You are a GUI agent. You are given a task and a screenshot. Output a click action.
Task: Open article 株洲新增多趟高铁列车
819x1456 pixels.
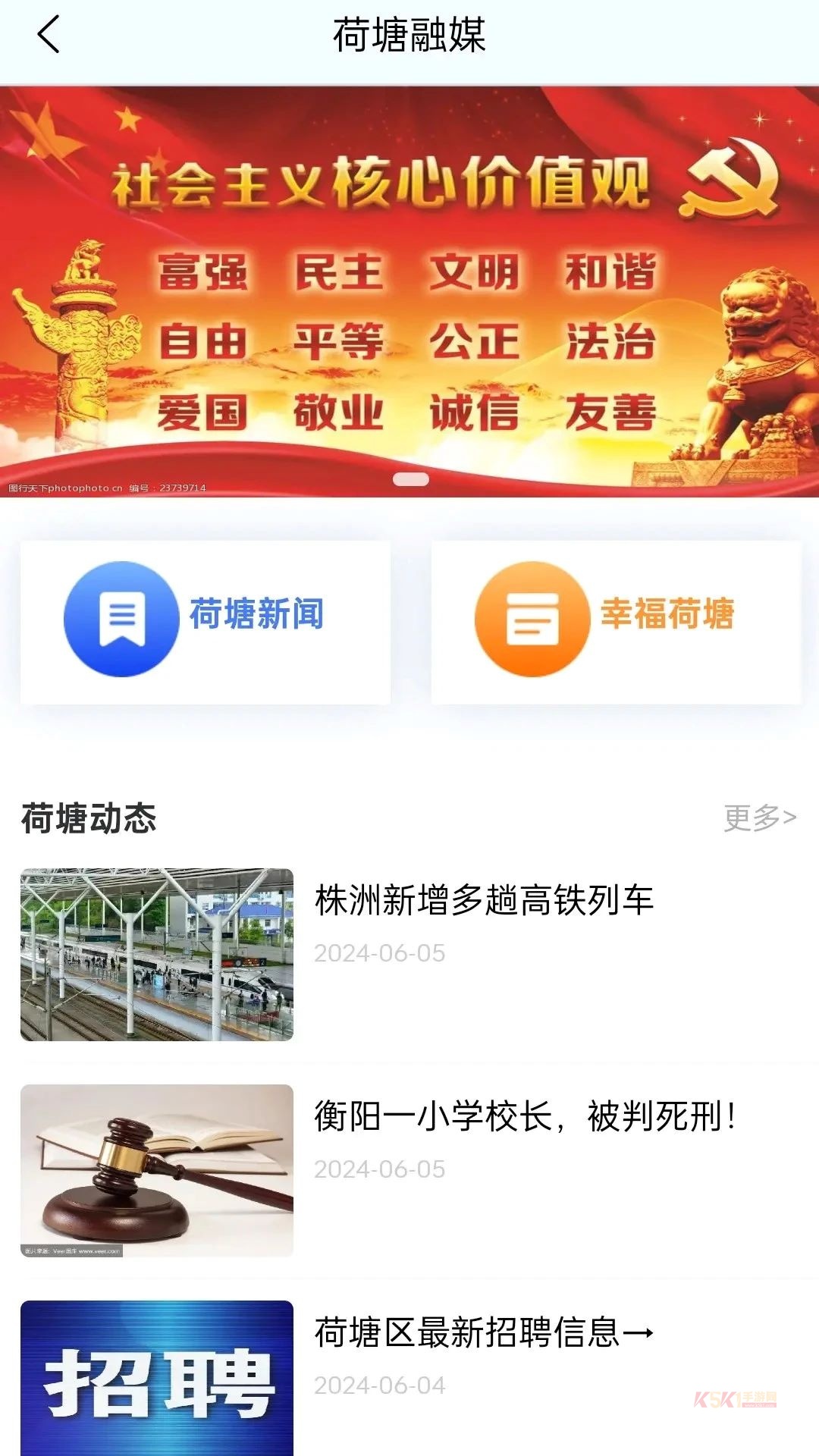[484, 901]
